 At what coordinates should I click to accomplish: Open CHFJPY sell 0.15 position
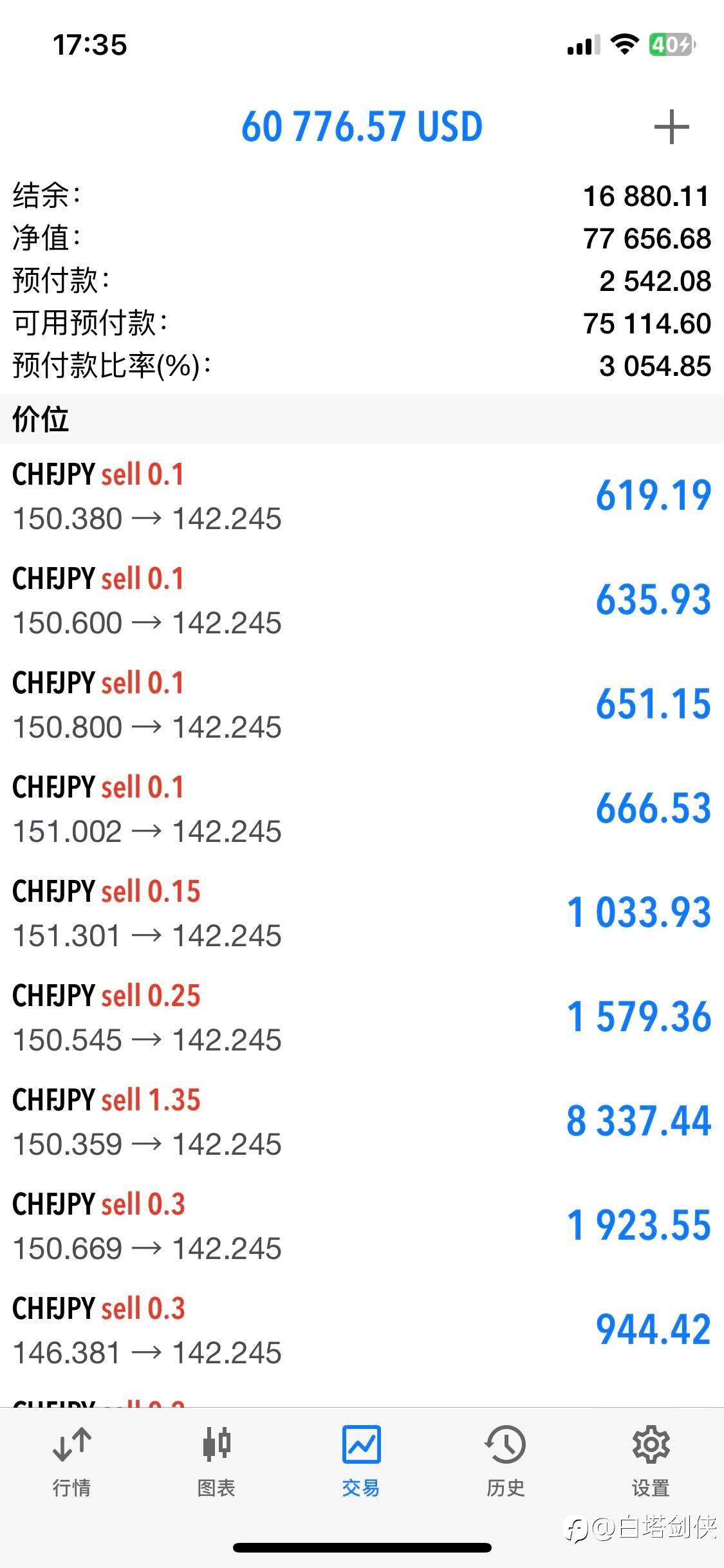tap(362, 913)
